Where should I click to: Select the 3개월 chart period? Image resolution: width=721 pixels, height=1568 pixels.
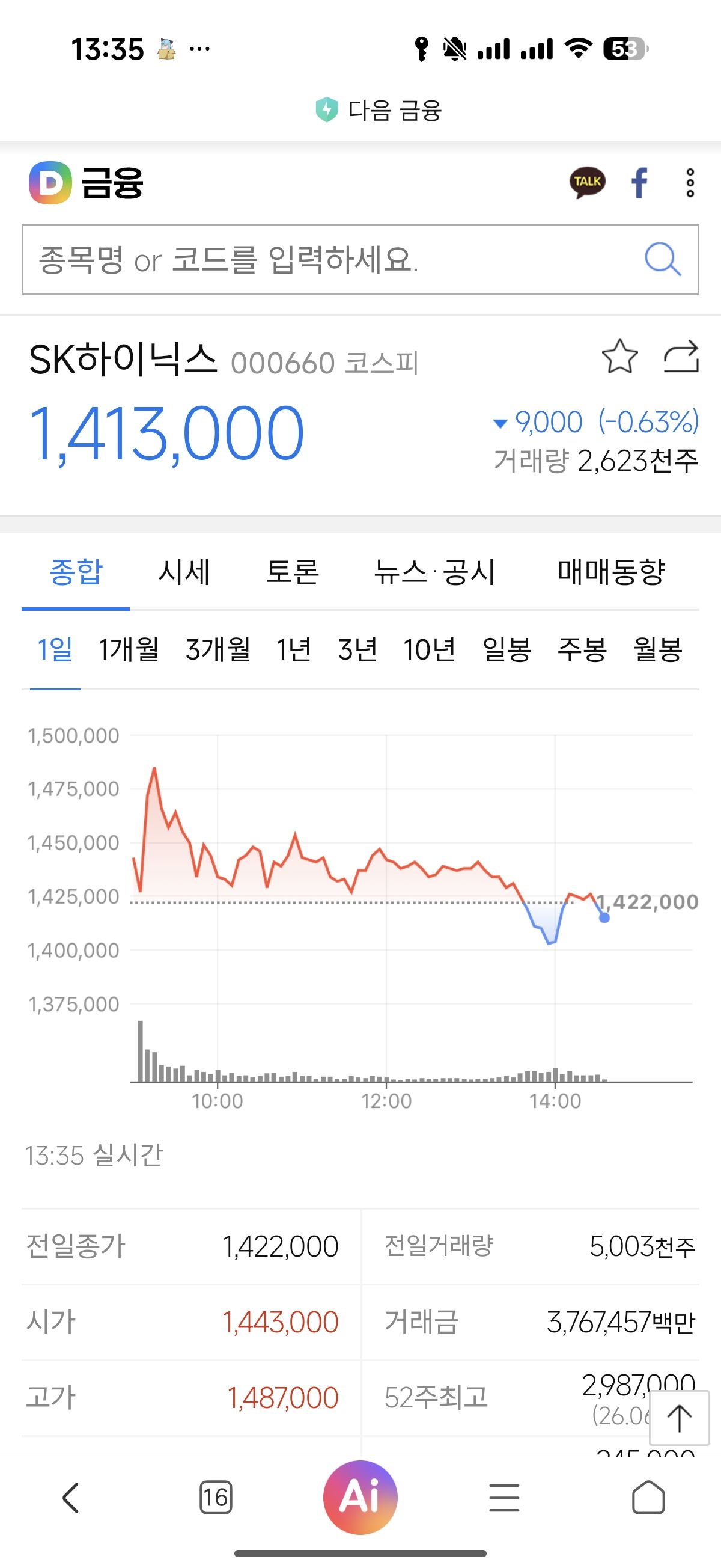[x=219, y=649]
